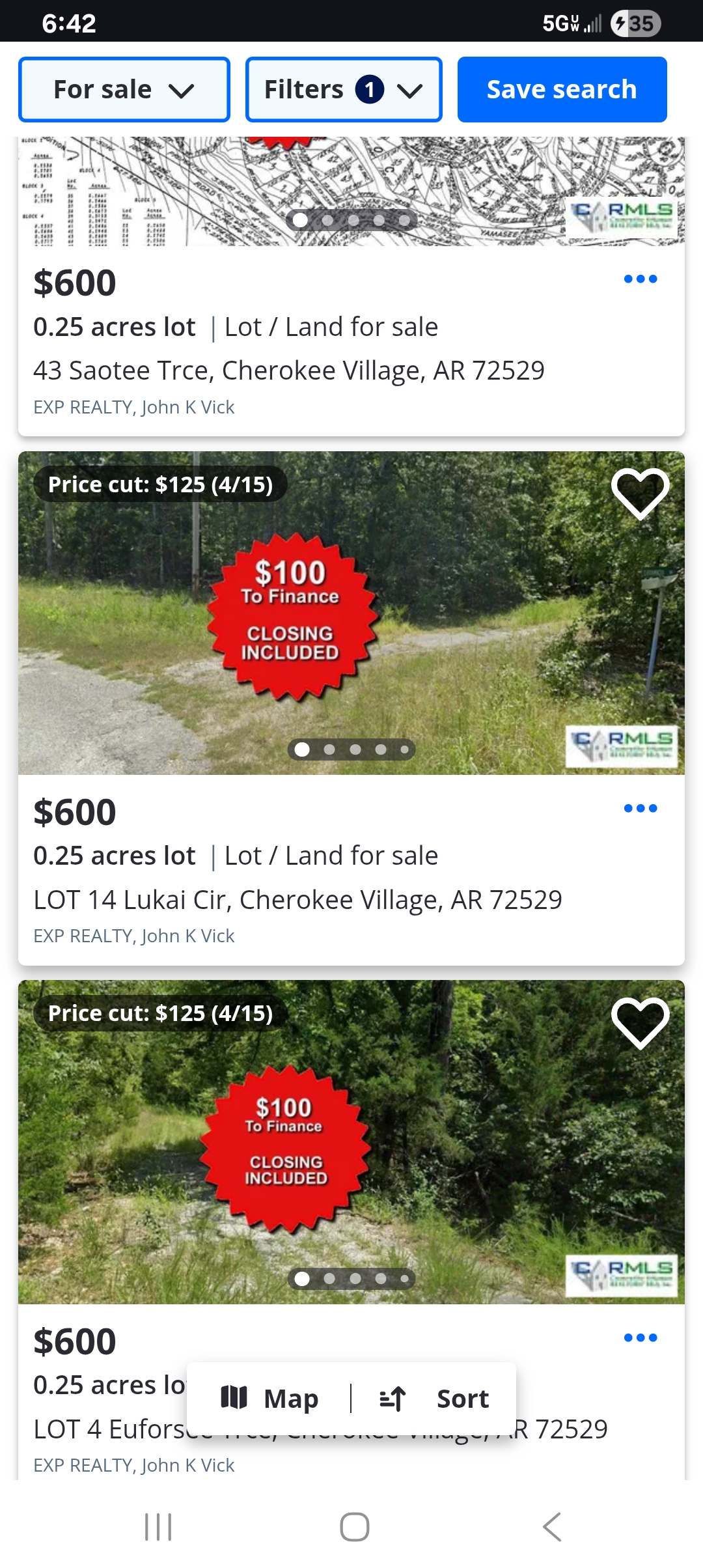Viewport: 703px width, 1568px height.
Task: Save LOT 14 Lukai Cir to favorites
Action: click(x=640, y=493)
